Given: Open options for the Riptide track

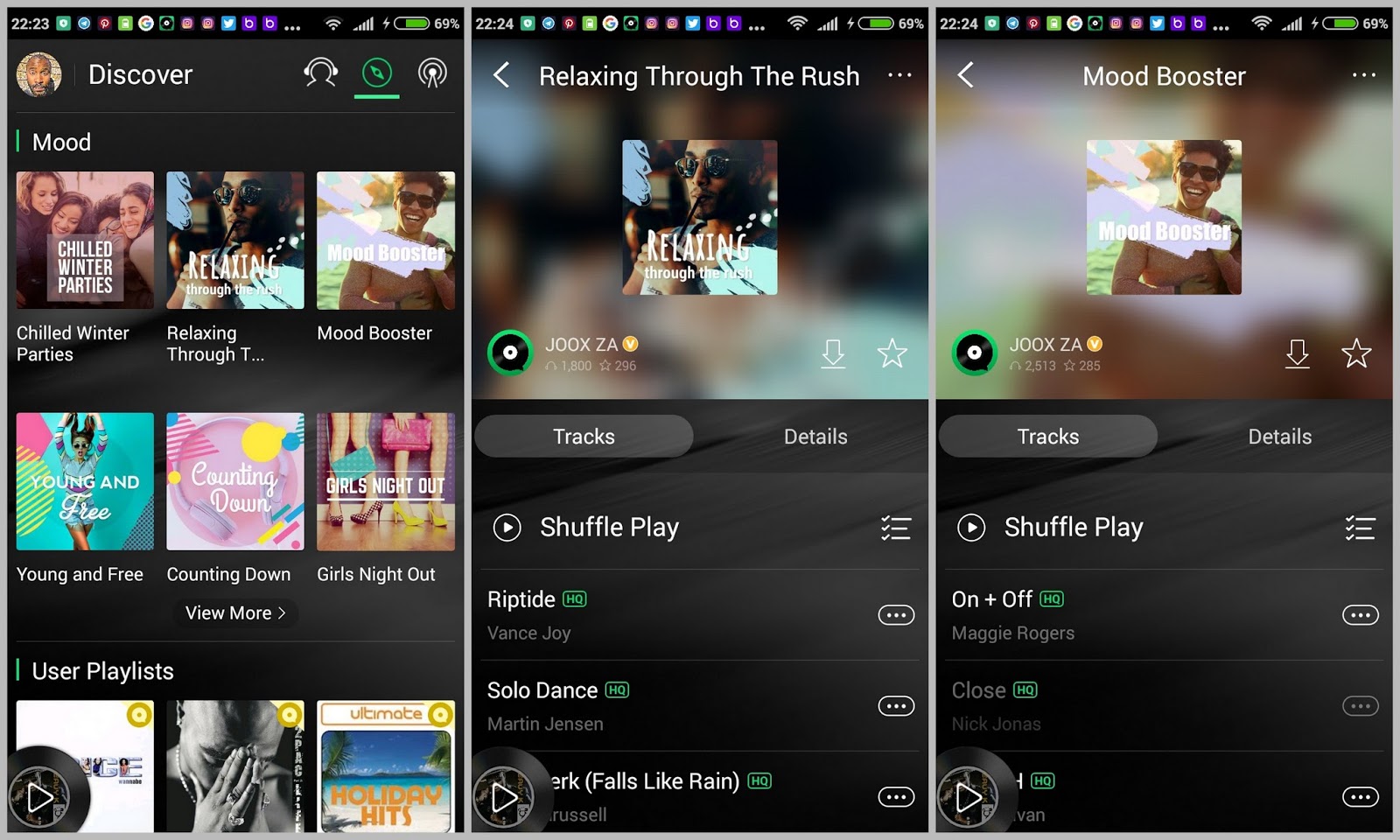Looking at the screenshot, I should point(896,615).
